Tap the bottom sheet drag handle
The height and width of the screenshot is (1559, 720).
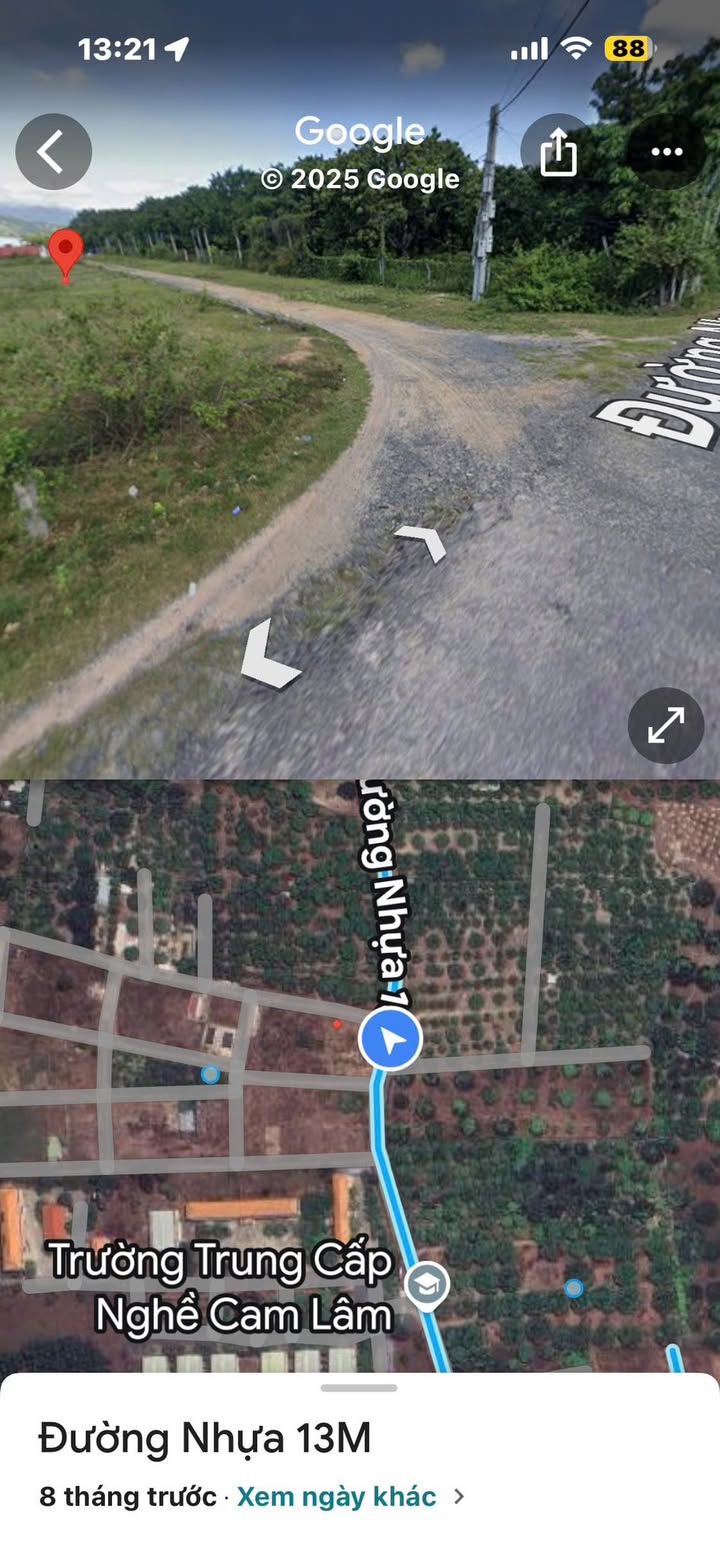coord(359,1387)
